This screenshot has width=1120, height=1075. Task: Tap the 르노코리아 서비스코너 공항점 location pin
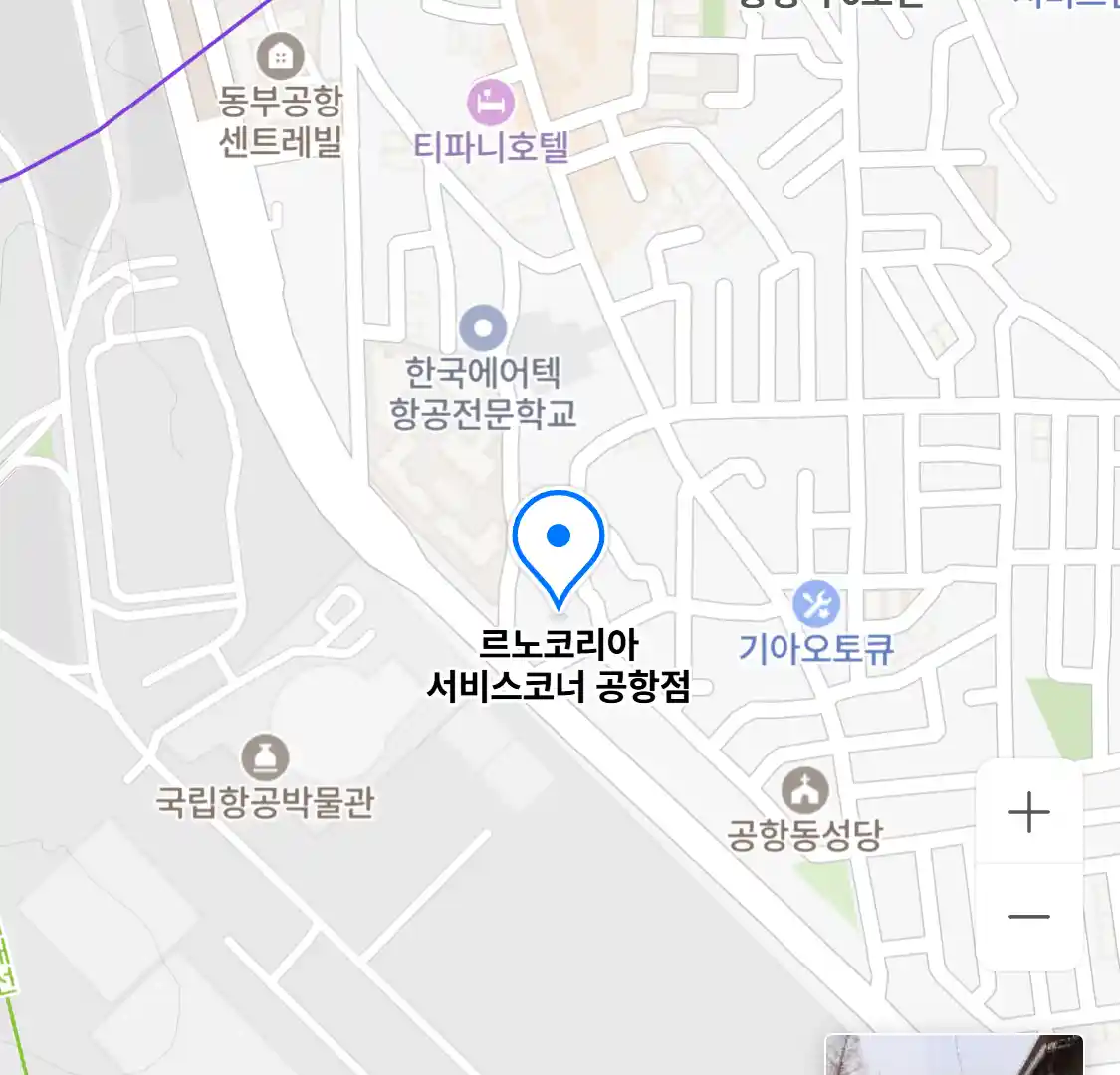click(x=559, y=542)
